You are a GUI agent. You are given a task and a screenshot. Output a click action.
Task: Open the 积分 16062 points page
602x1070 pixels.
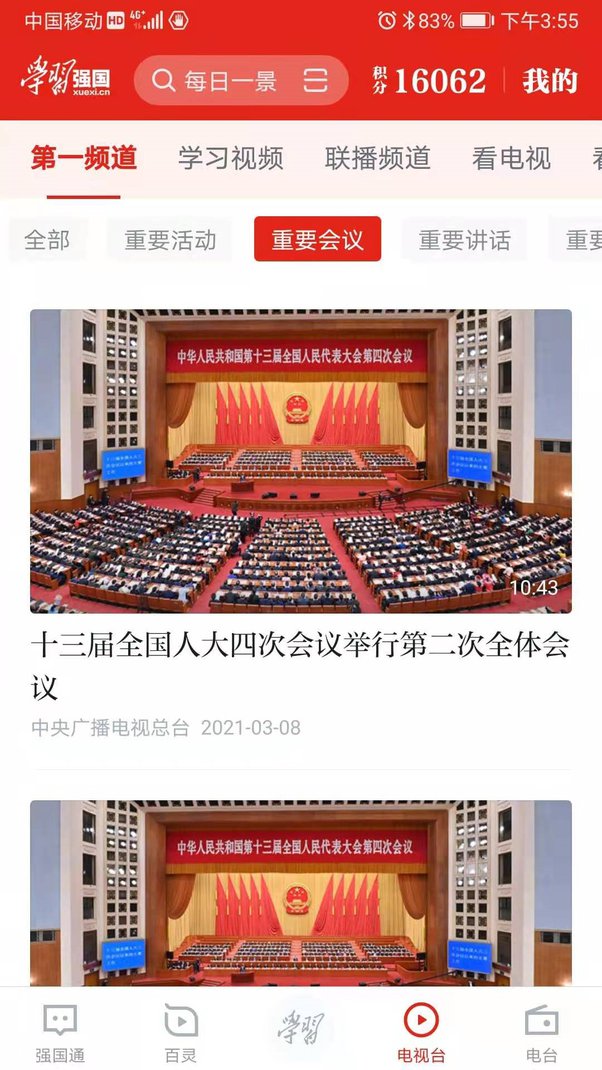429,81
